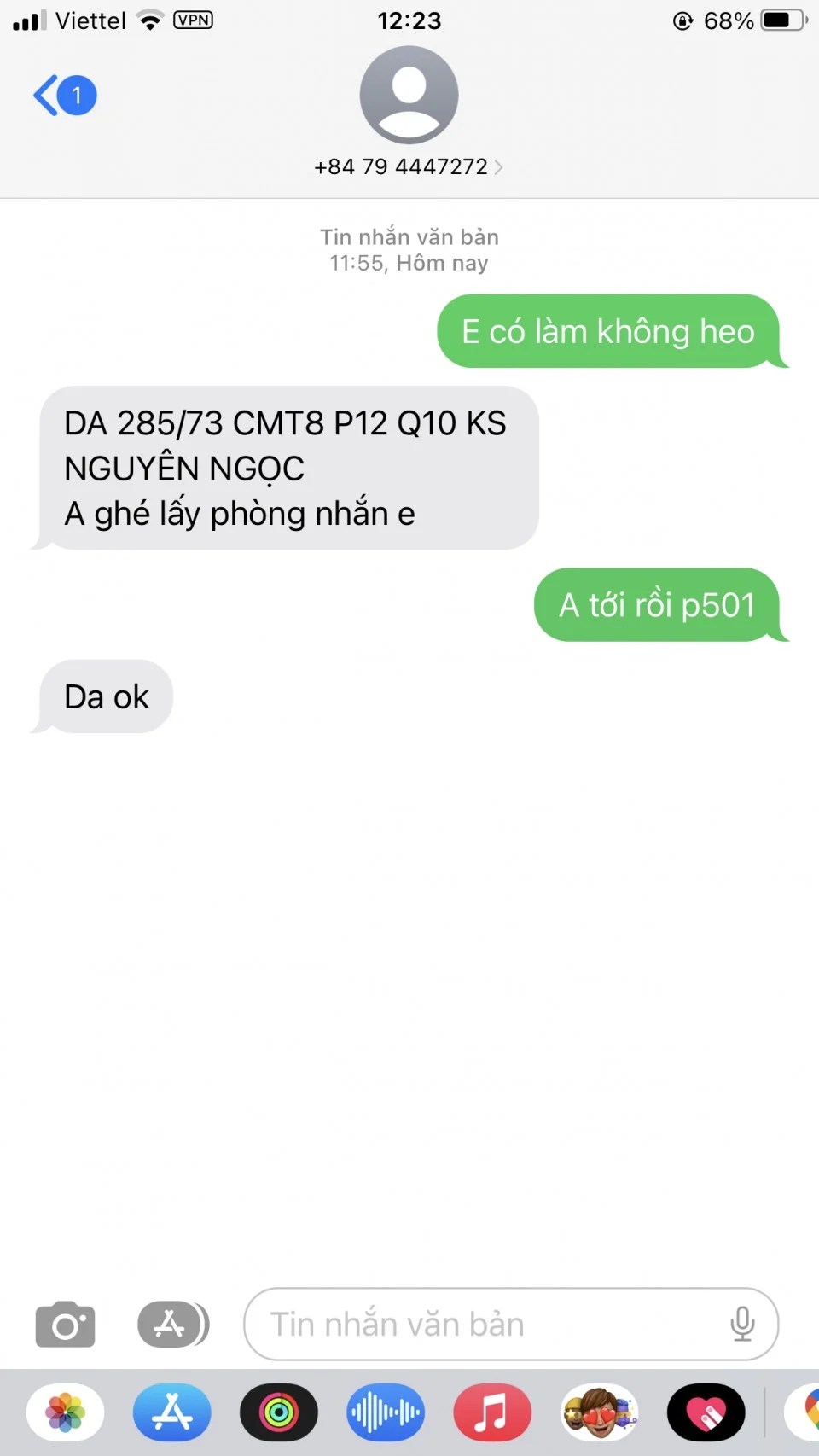Viewport: 819px width, 1456px height.
Task: Open the Fitness activity rings app
Action: point(279,1412)
